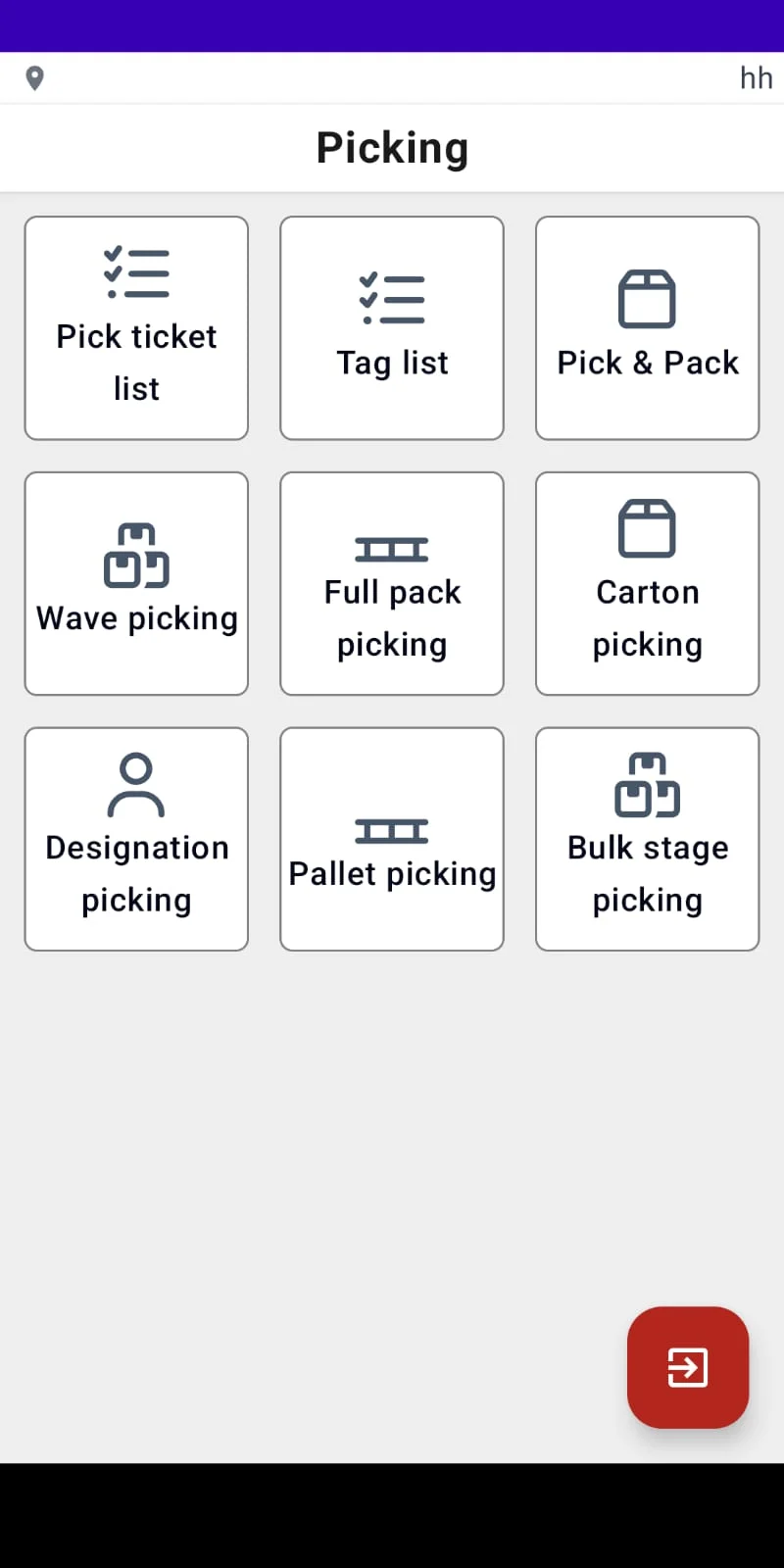Screen dimensions: 784x1568
Task: Select the Designation picking person icon
Action: tap(136, 785)
